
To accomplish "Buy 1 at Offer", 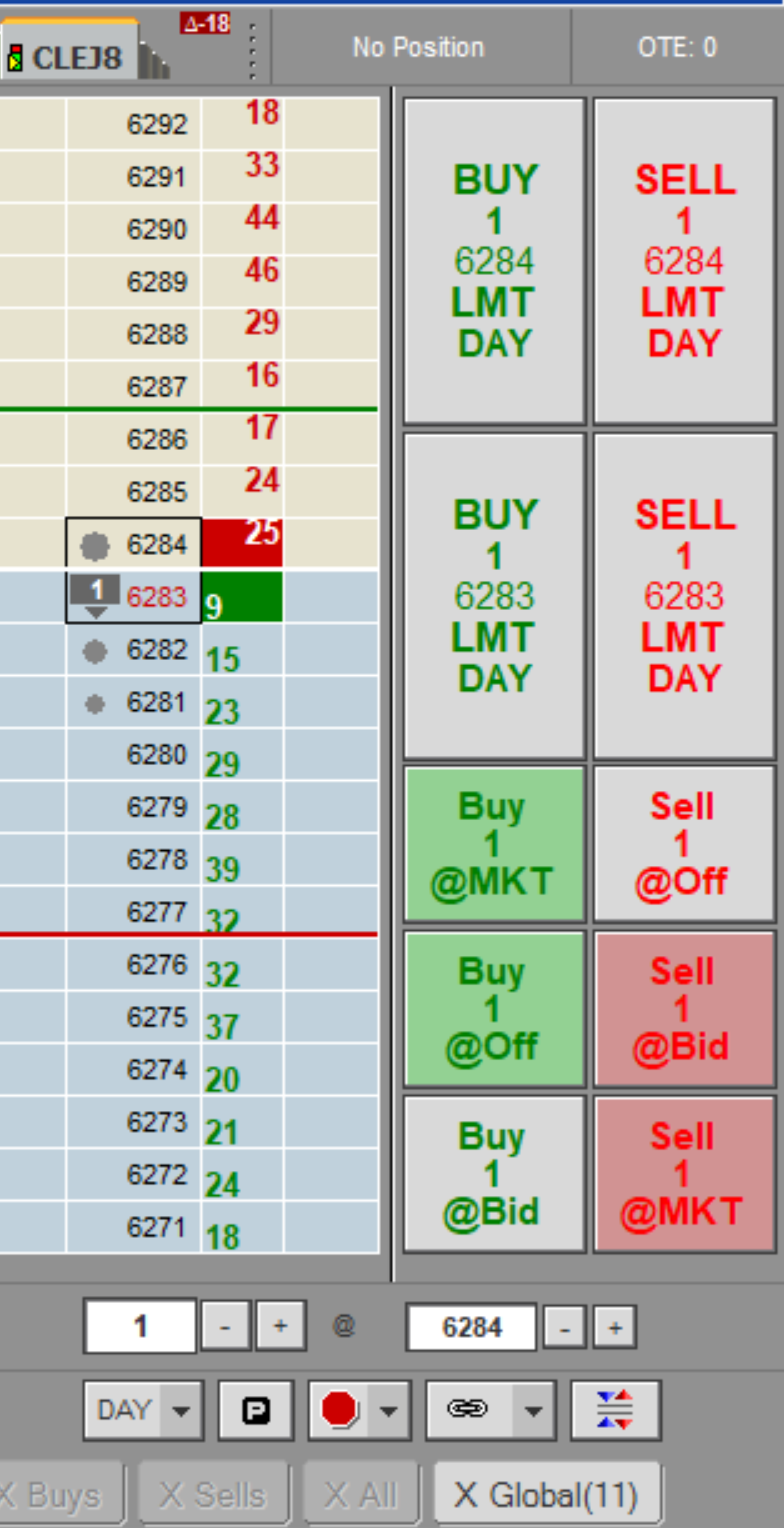I will tap(494, 1009).
